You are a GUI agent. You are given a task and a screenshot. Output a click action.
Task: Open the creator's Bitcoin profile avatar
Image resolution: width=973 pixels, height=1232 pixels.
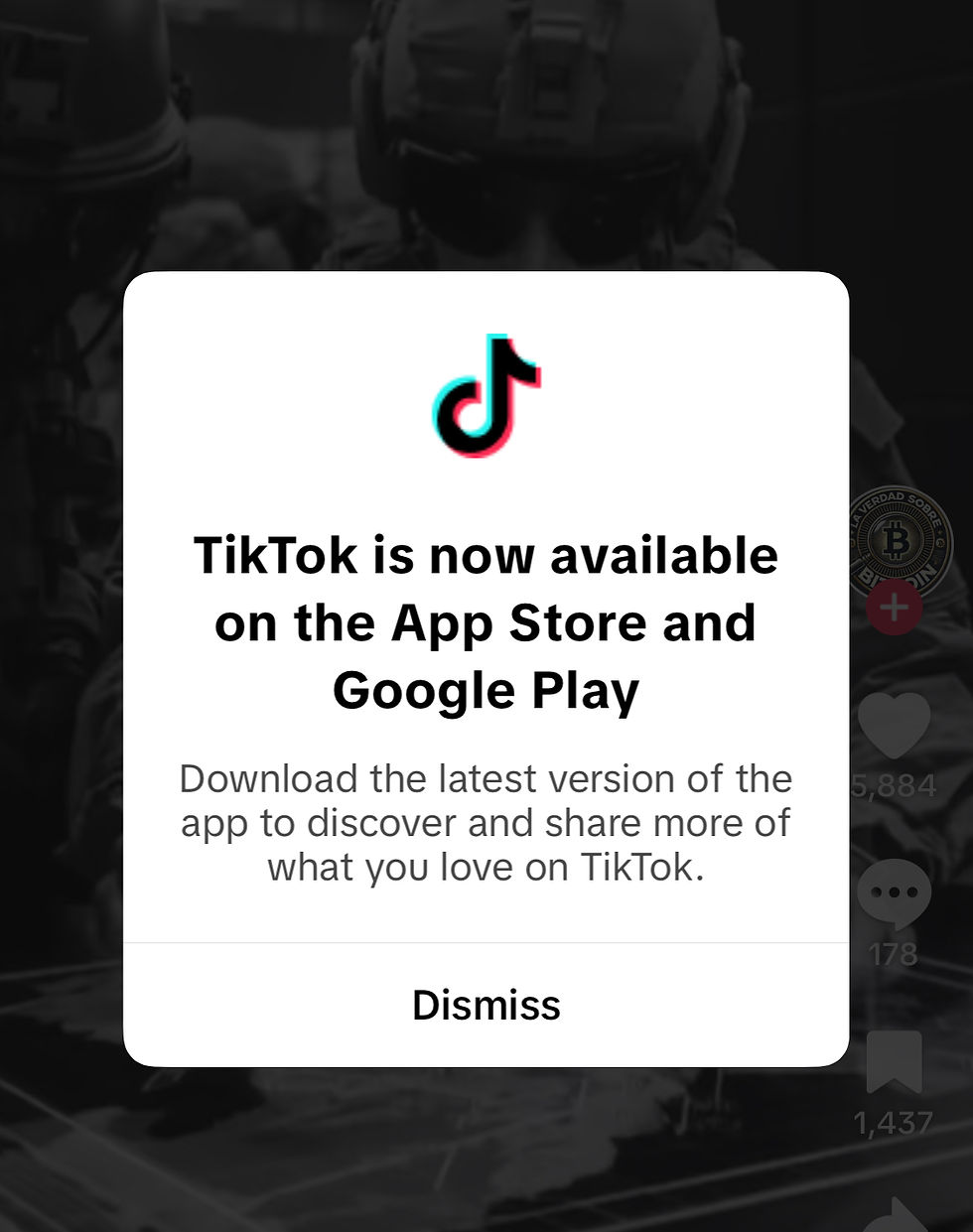coord(899,541)
